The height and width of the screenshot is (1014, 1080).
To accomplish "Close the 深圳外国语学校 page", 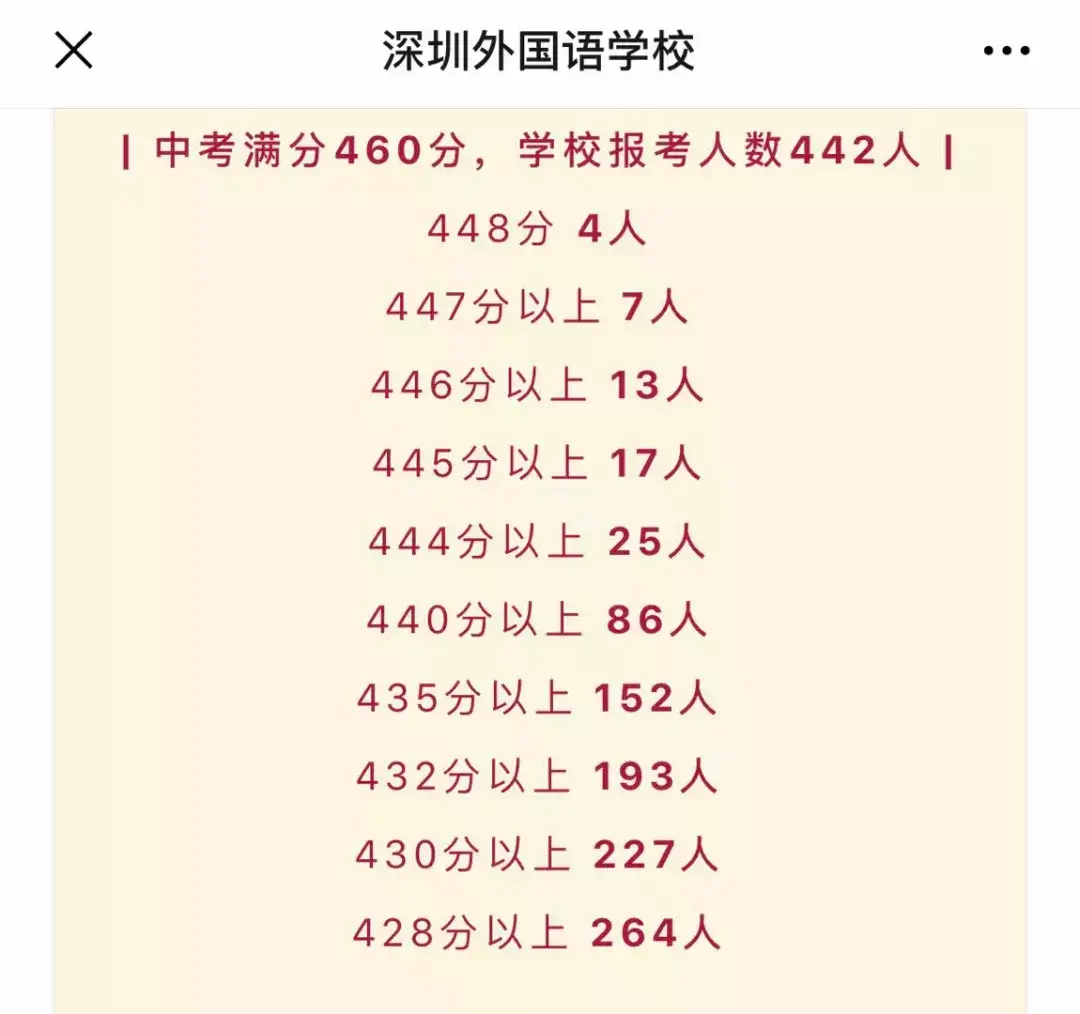I will [x=74, y=51].
